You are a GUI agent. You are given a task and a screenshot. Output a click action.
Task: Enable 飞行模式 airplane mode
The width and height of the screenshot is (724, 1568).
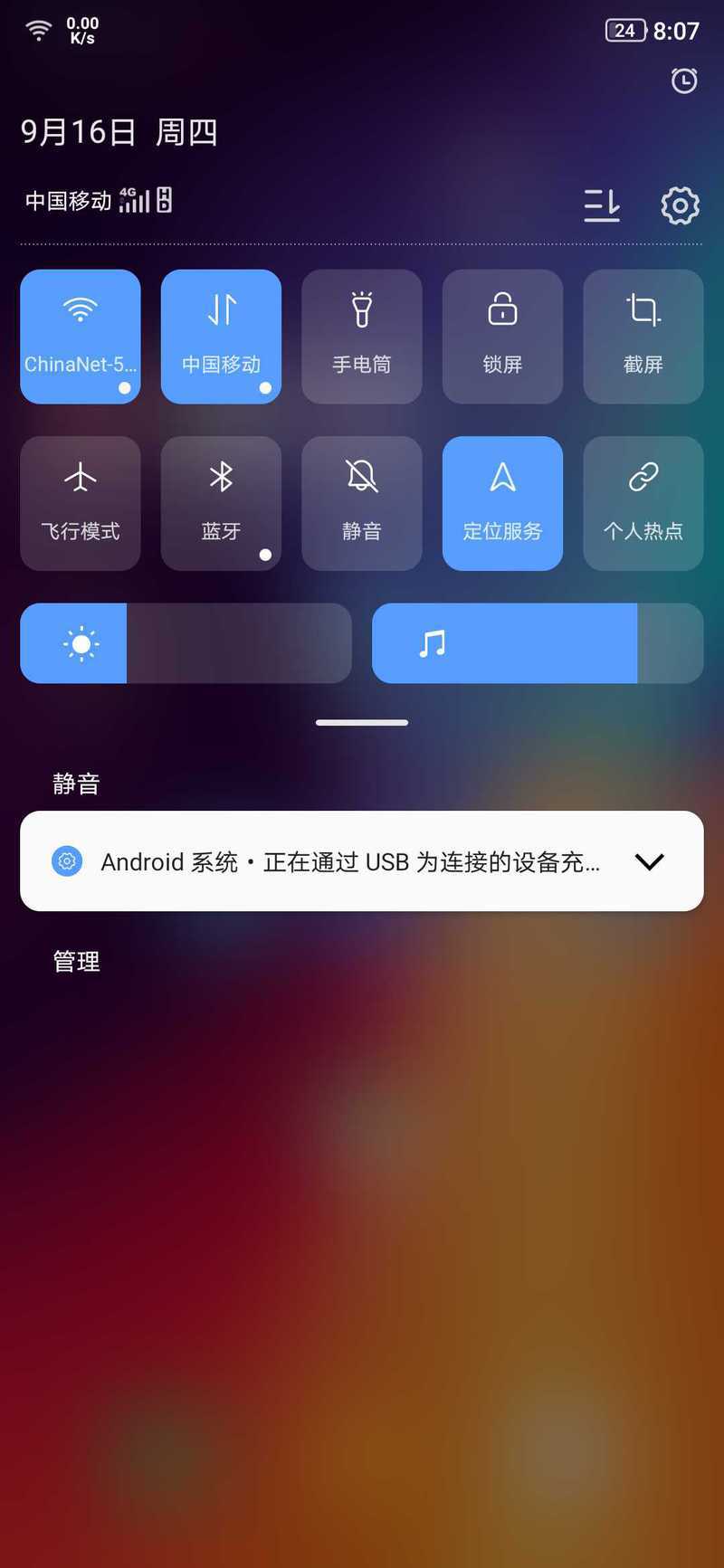[81, 503]
